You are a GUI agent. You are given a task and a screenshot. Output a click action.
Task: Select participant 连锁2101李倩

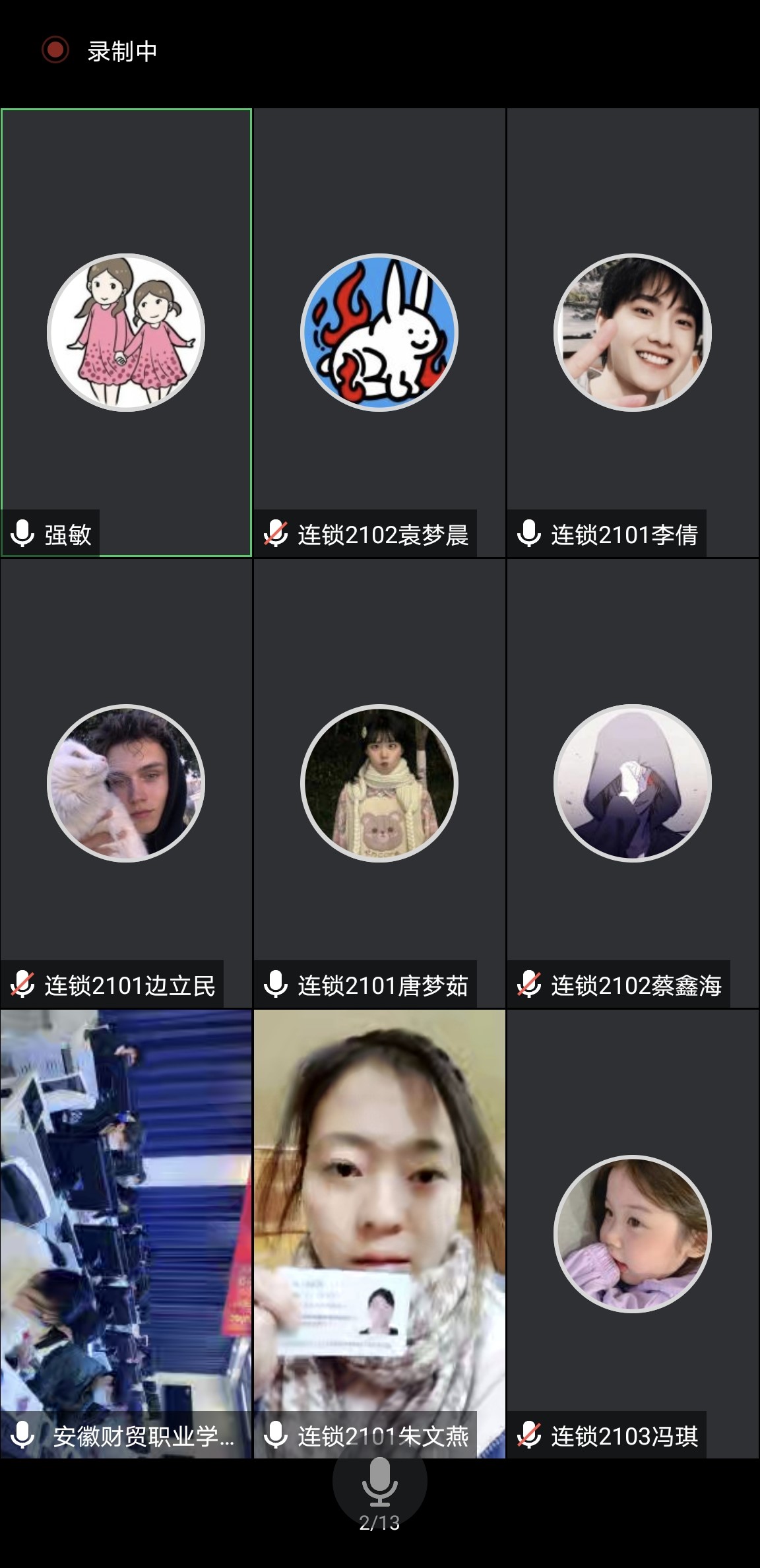point(633,333)
